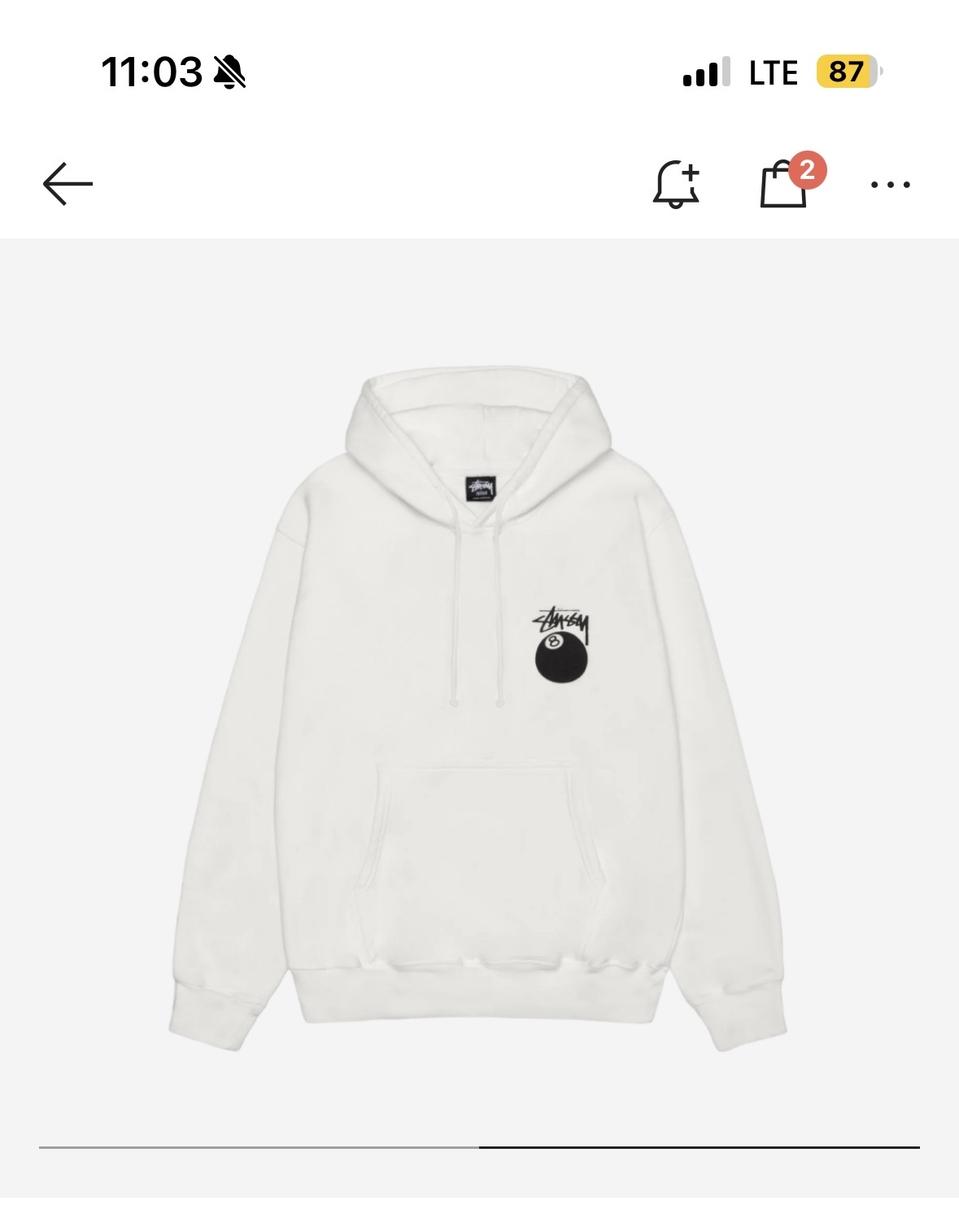This screenshot has height=1205, width=959.
Task: View the white hoodie product image
Action: coord(478,710)
